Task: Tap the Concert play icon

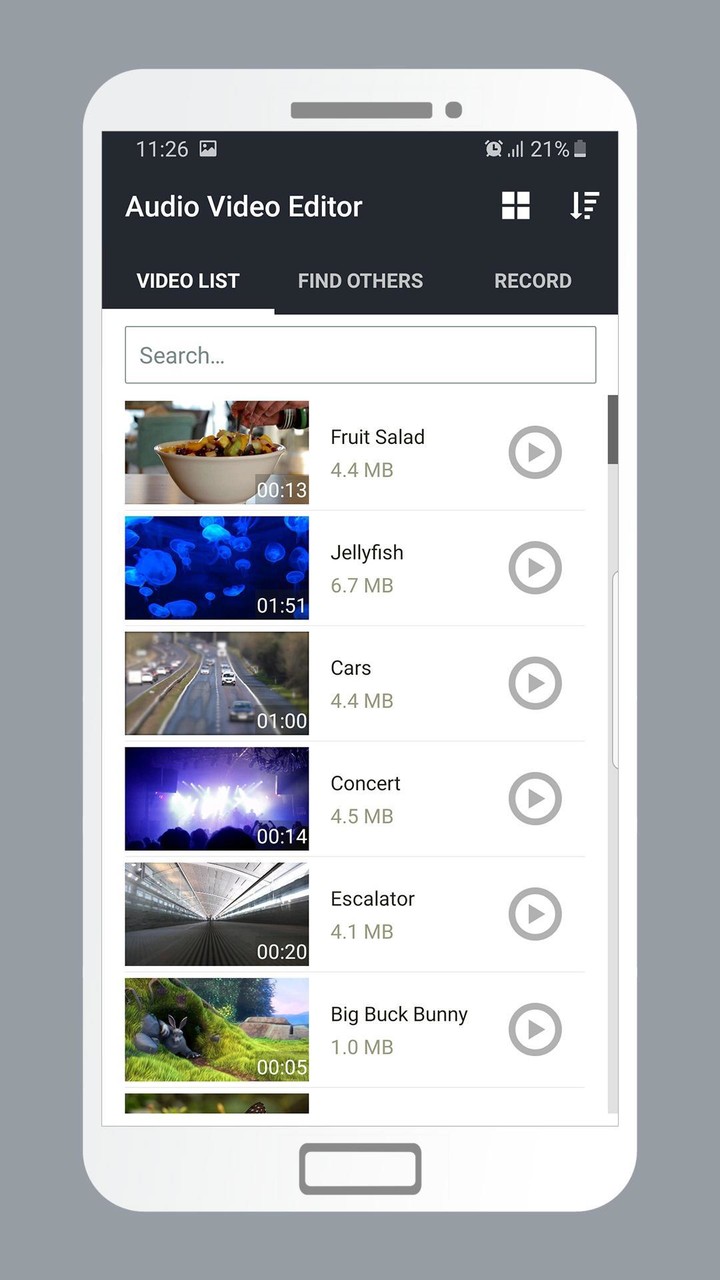Action: [x=535, y=798]
